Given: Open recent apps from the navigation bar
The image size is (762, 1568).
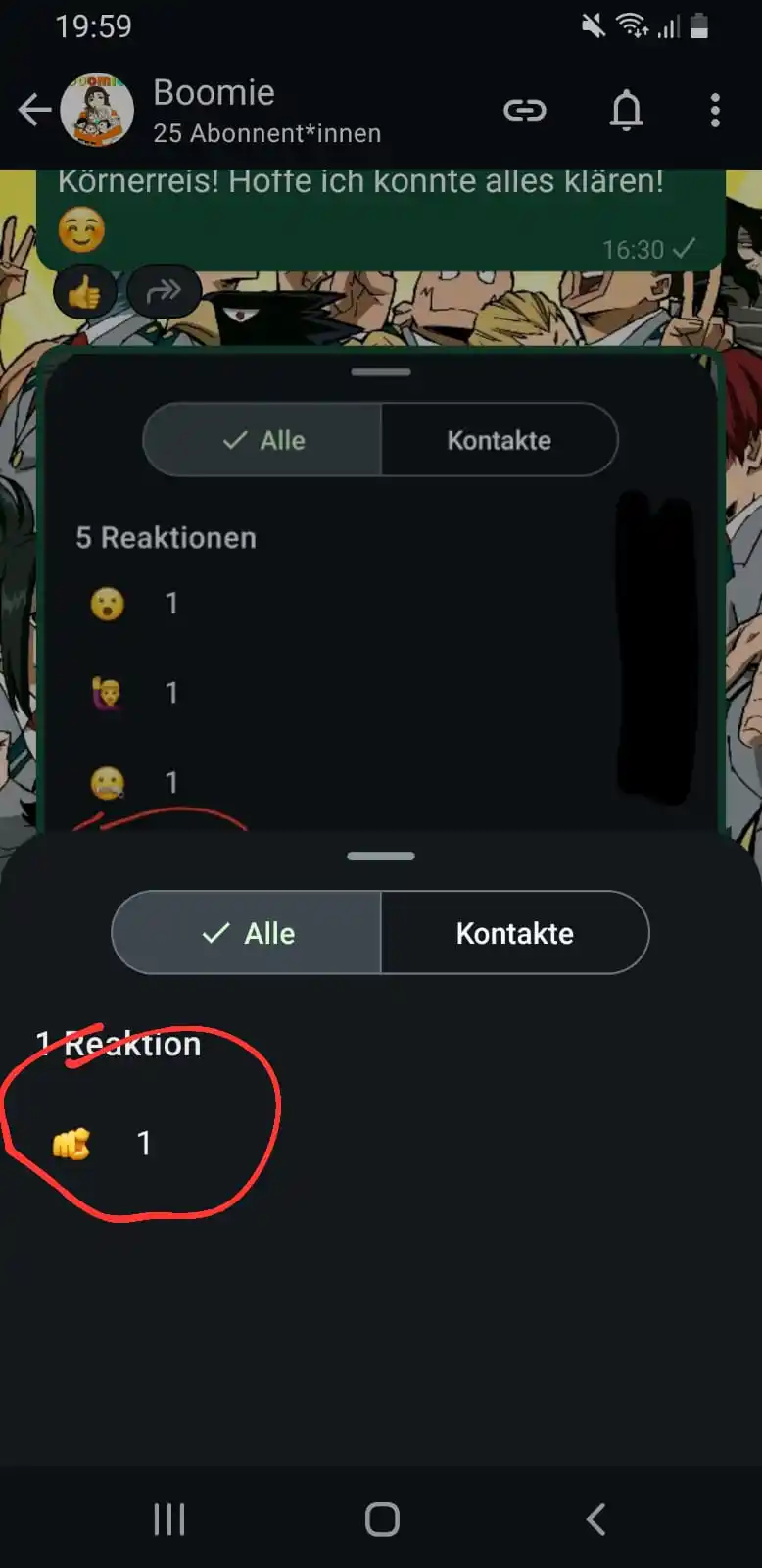Looking at the screenshot, I should coord(169,1520).
